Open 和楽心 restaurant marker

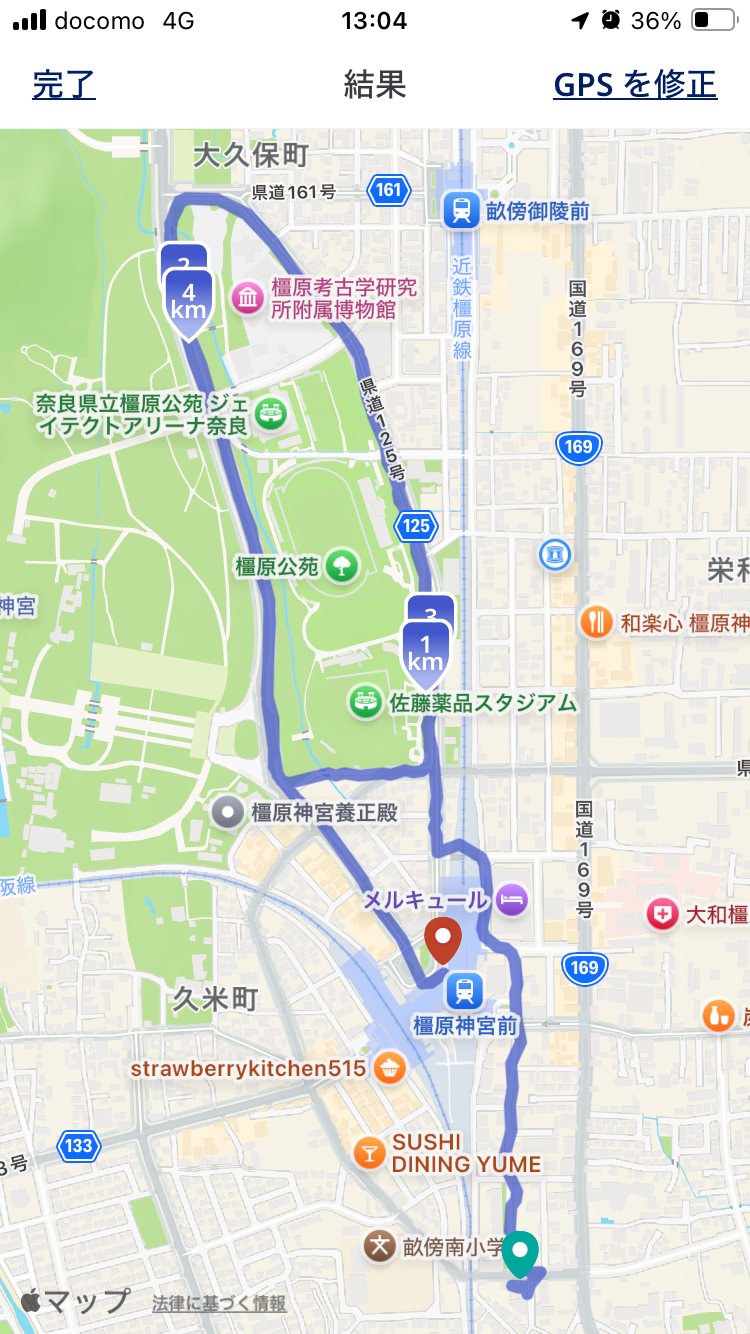[x=597, y=622]
